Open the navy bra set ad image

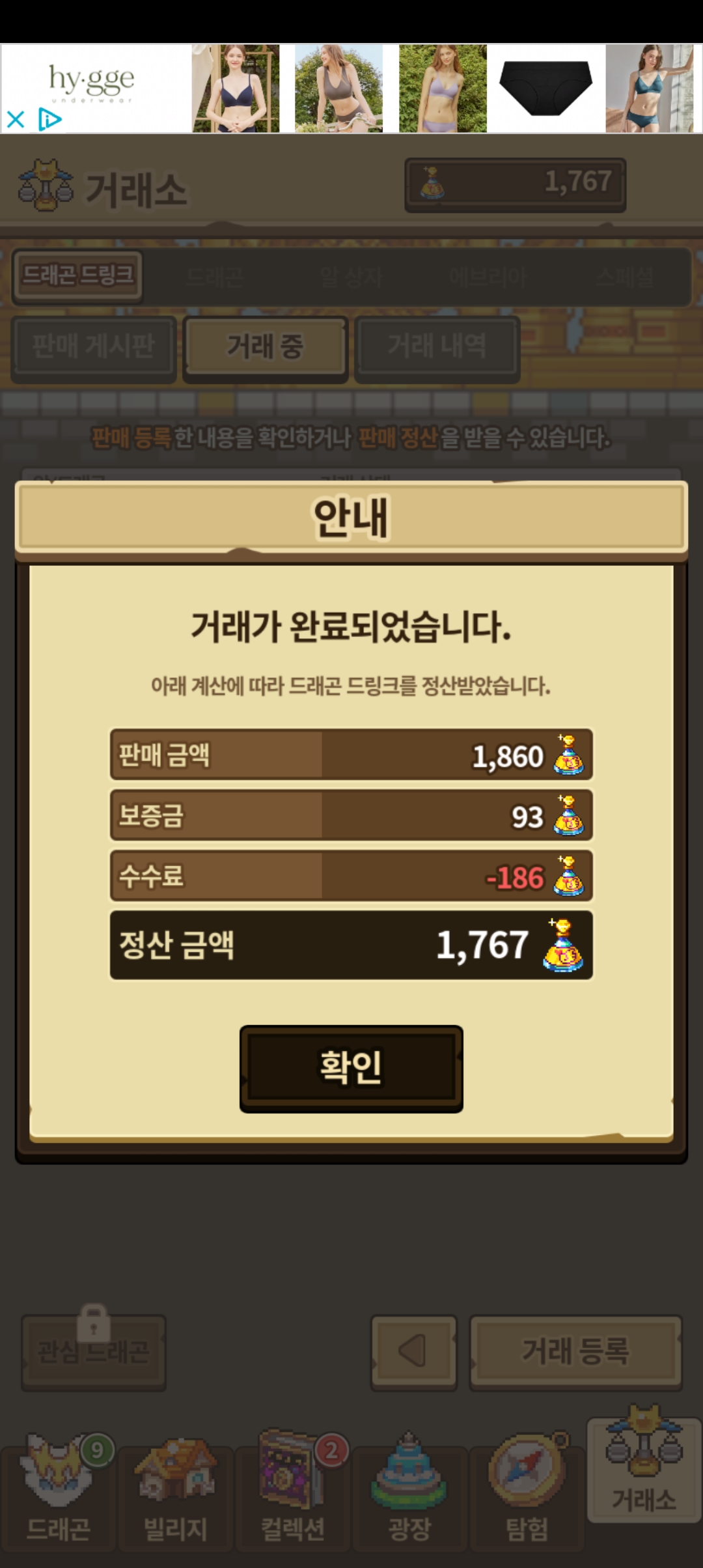point(236,89)
